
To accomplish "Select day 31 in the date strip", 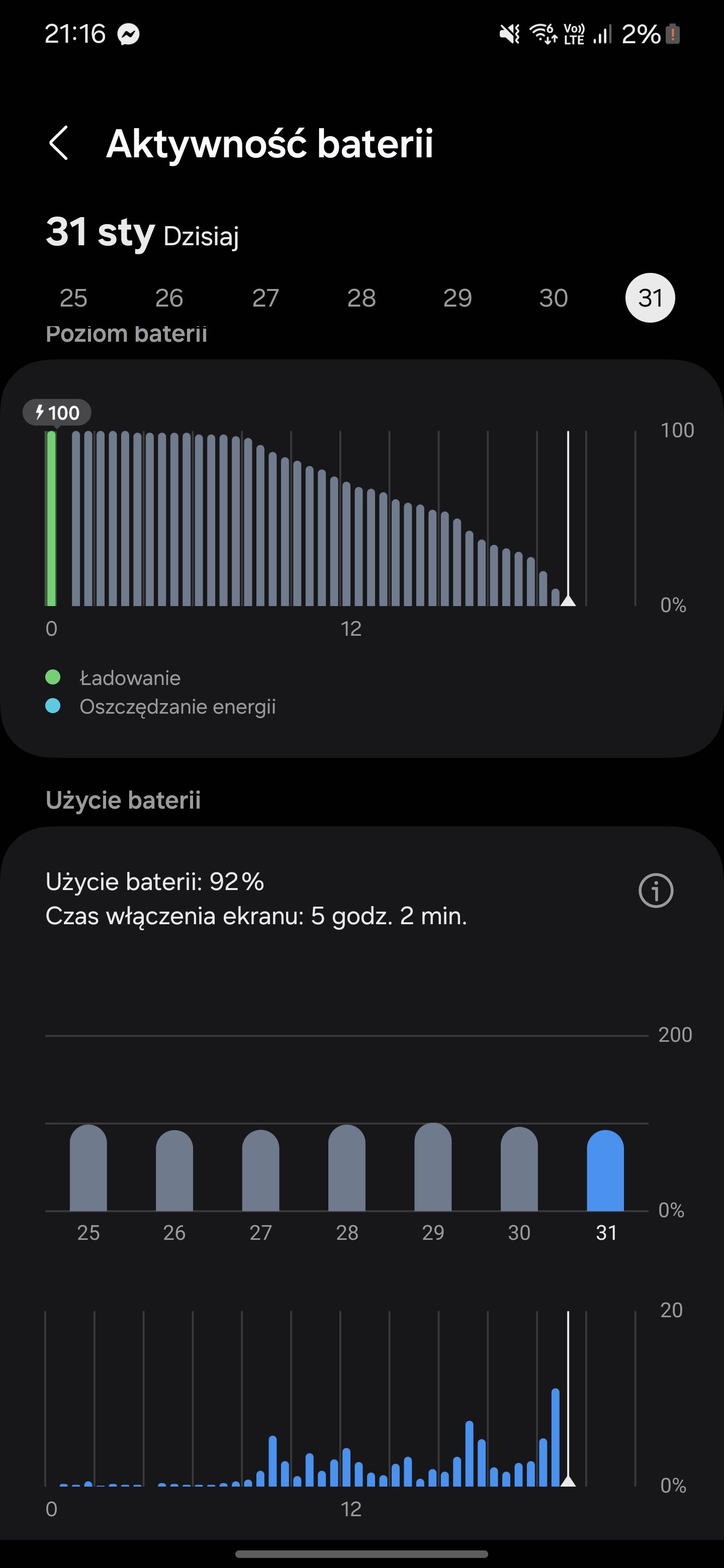I will [x=650, y=298].
